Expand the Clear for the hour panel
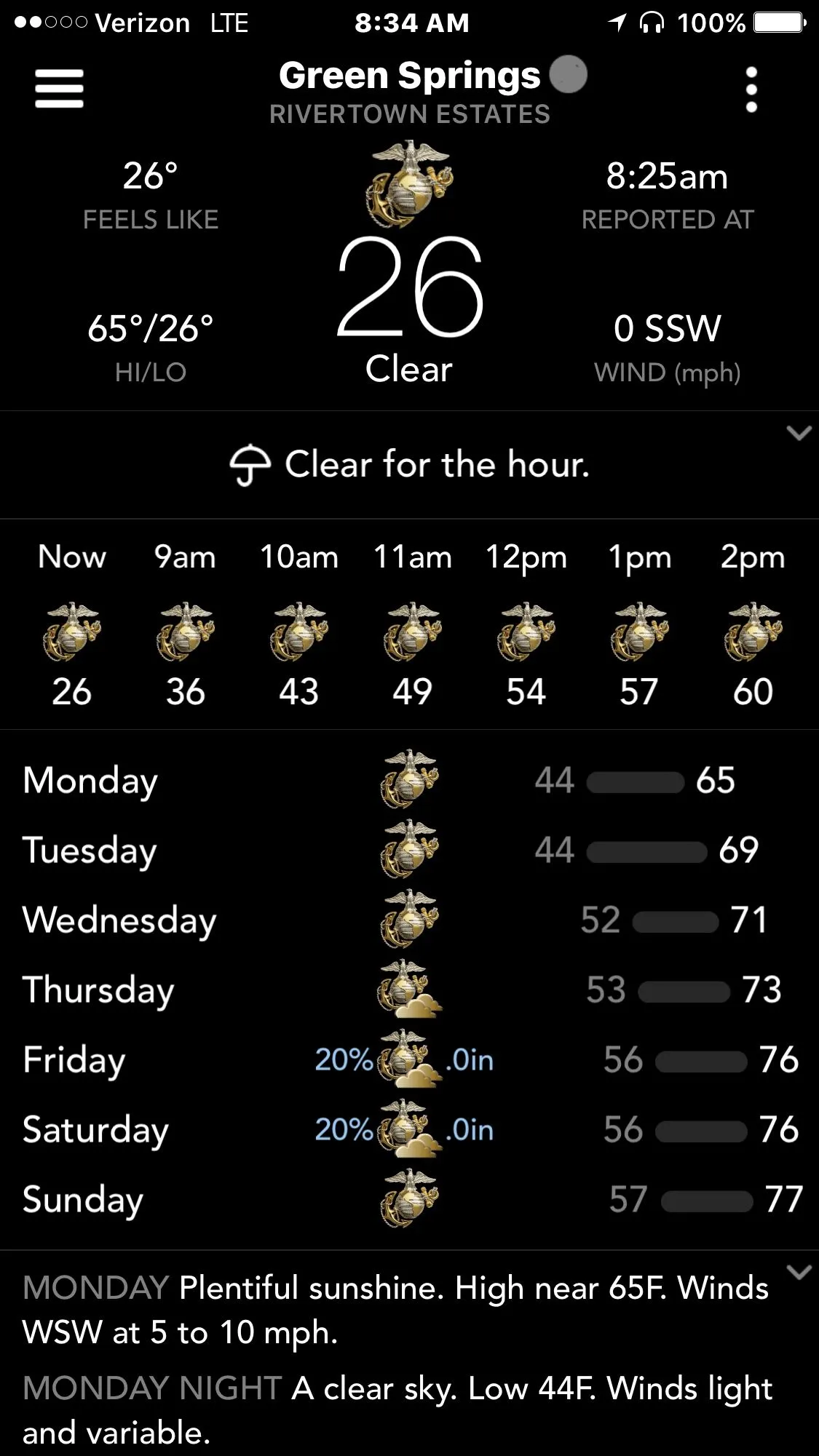This screenshot has height=1456, width=819. pos(799,434)
